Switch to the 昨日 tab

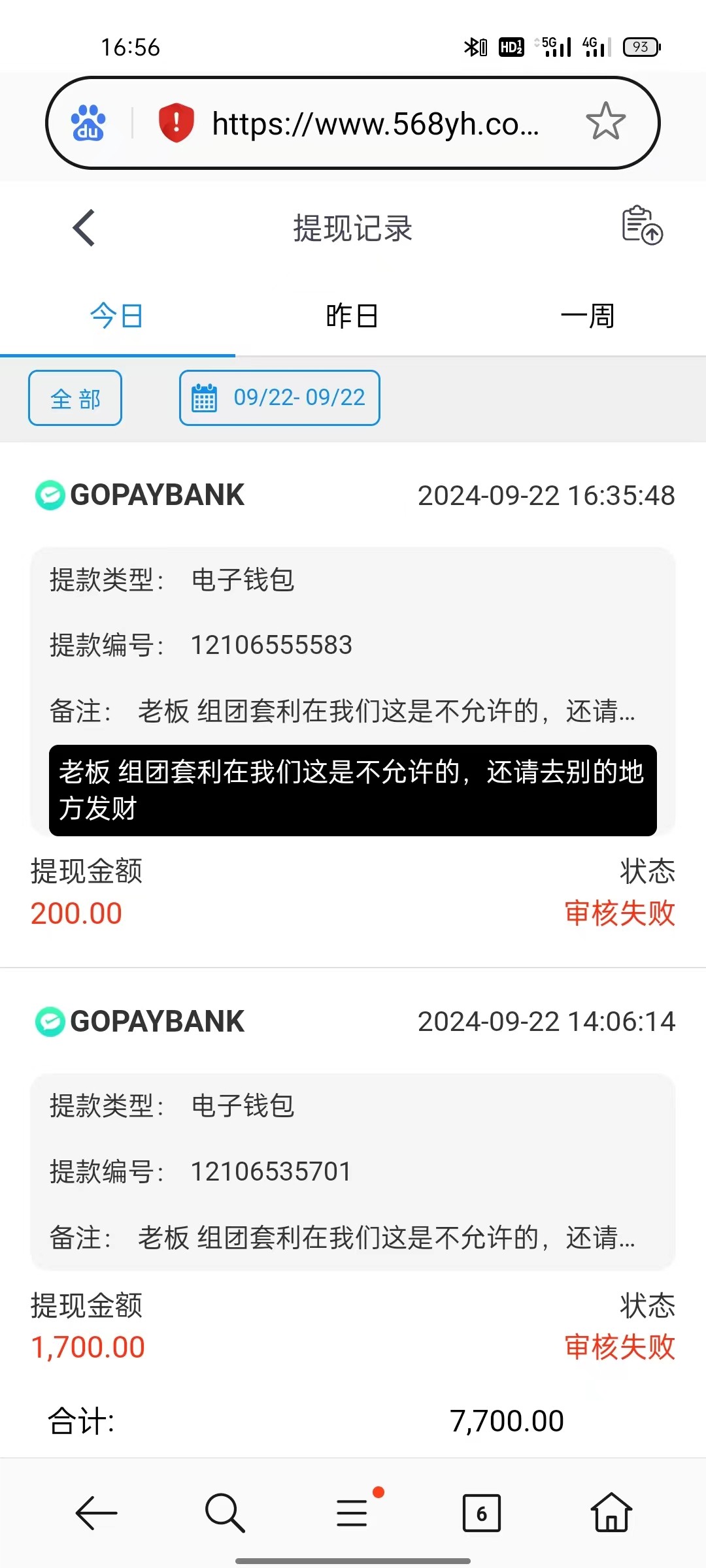[352, 316]
